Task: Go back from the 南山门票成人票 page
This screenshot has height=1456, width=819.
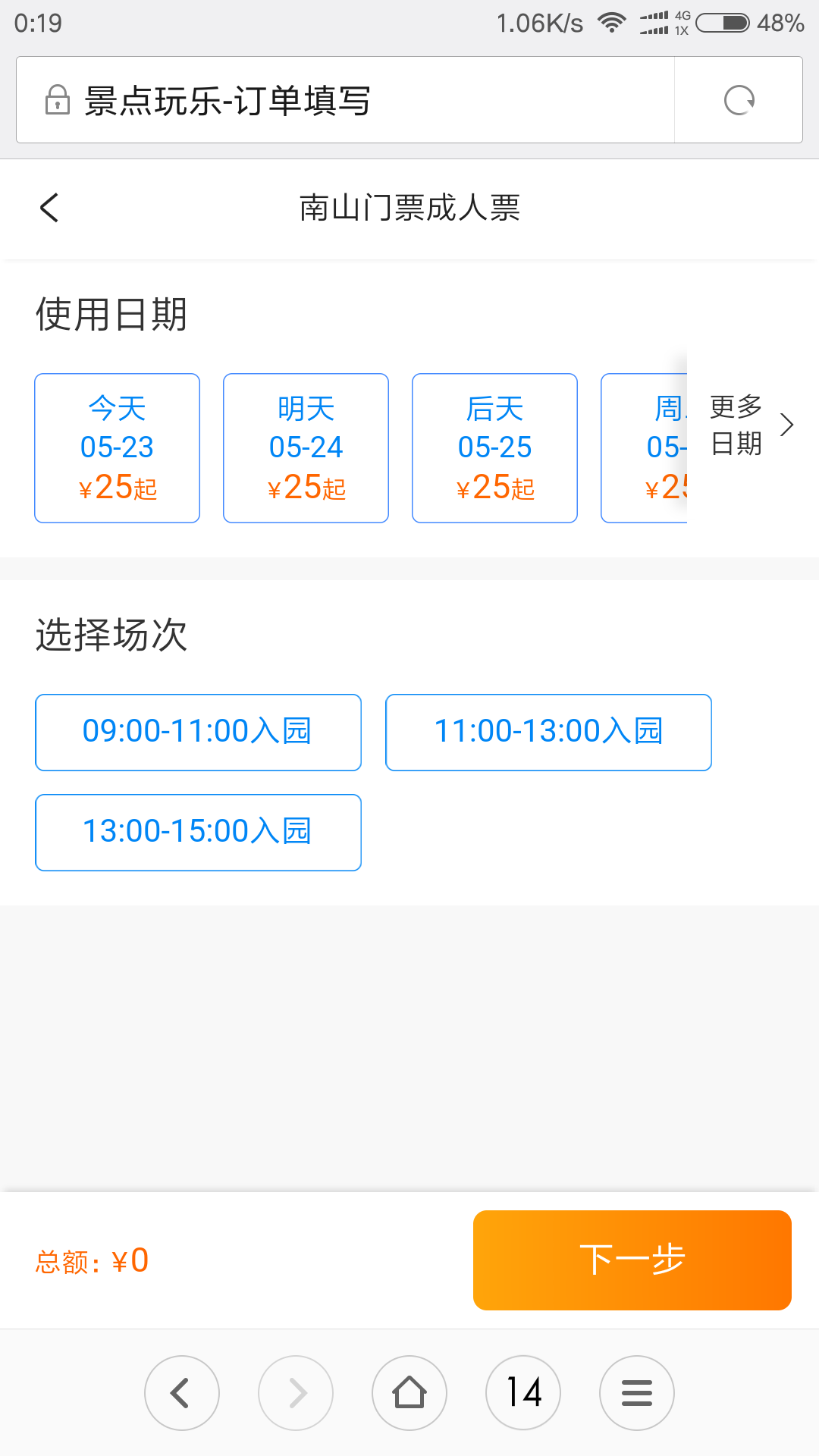Action: point(49,207)
